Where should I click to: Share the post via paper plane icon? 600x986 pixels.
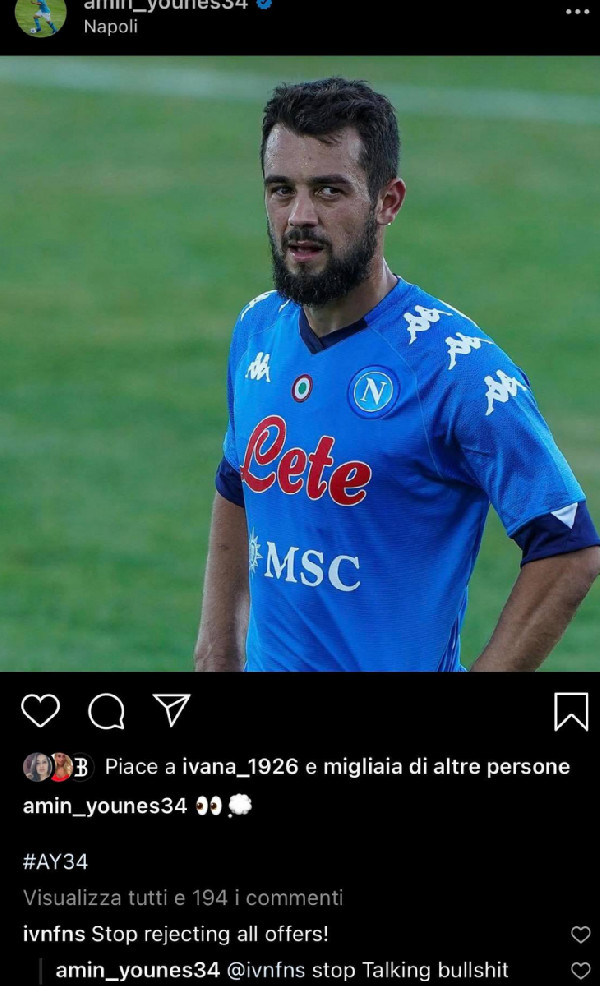coord(172,710)
